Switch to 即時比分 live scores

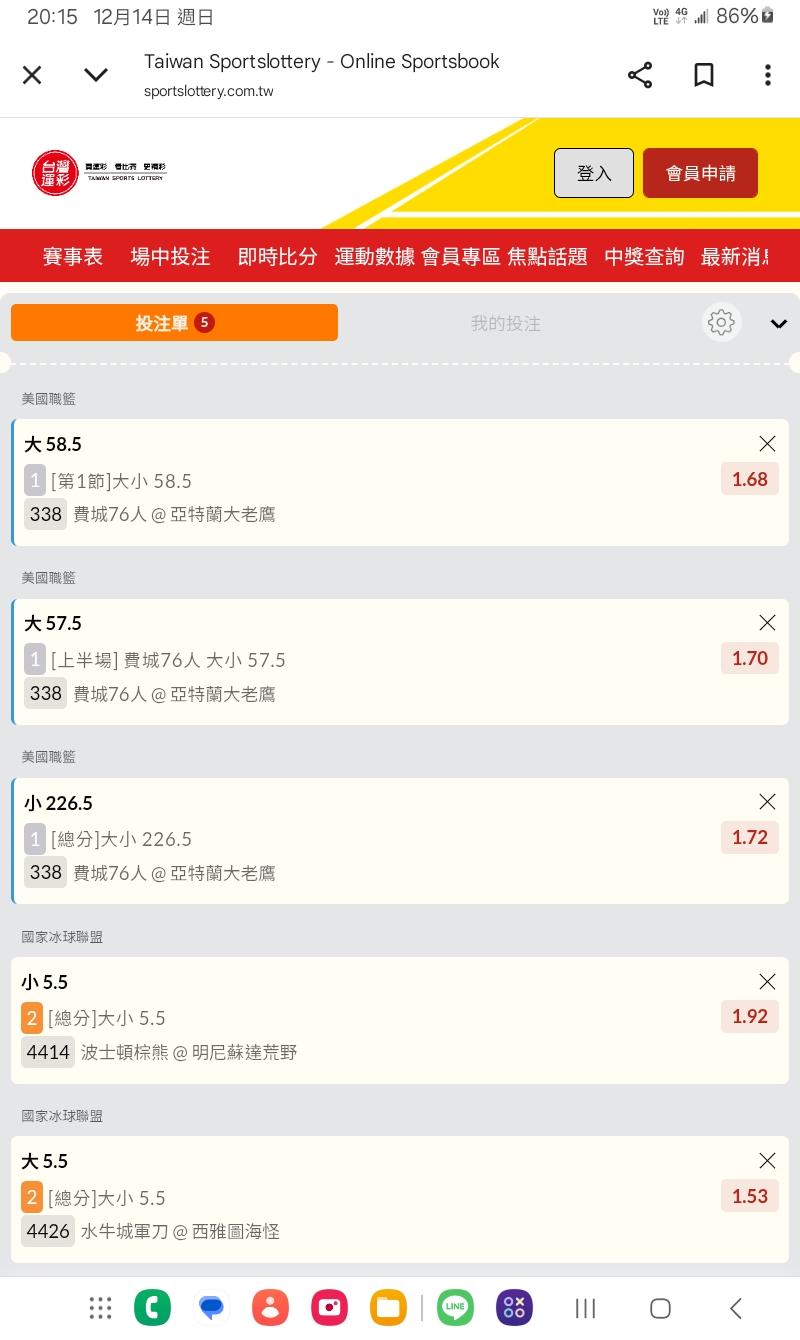pos(277,256)
